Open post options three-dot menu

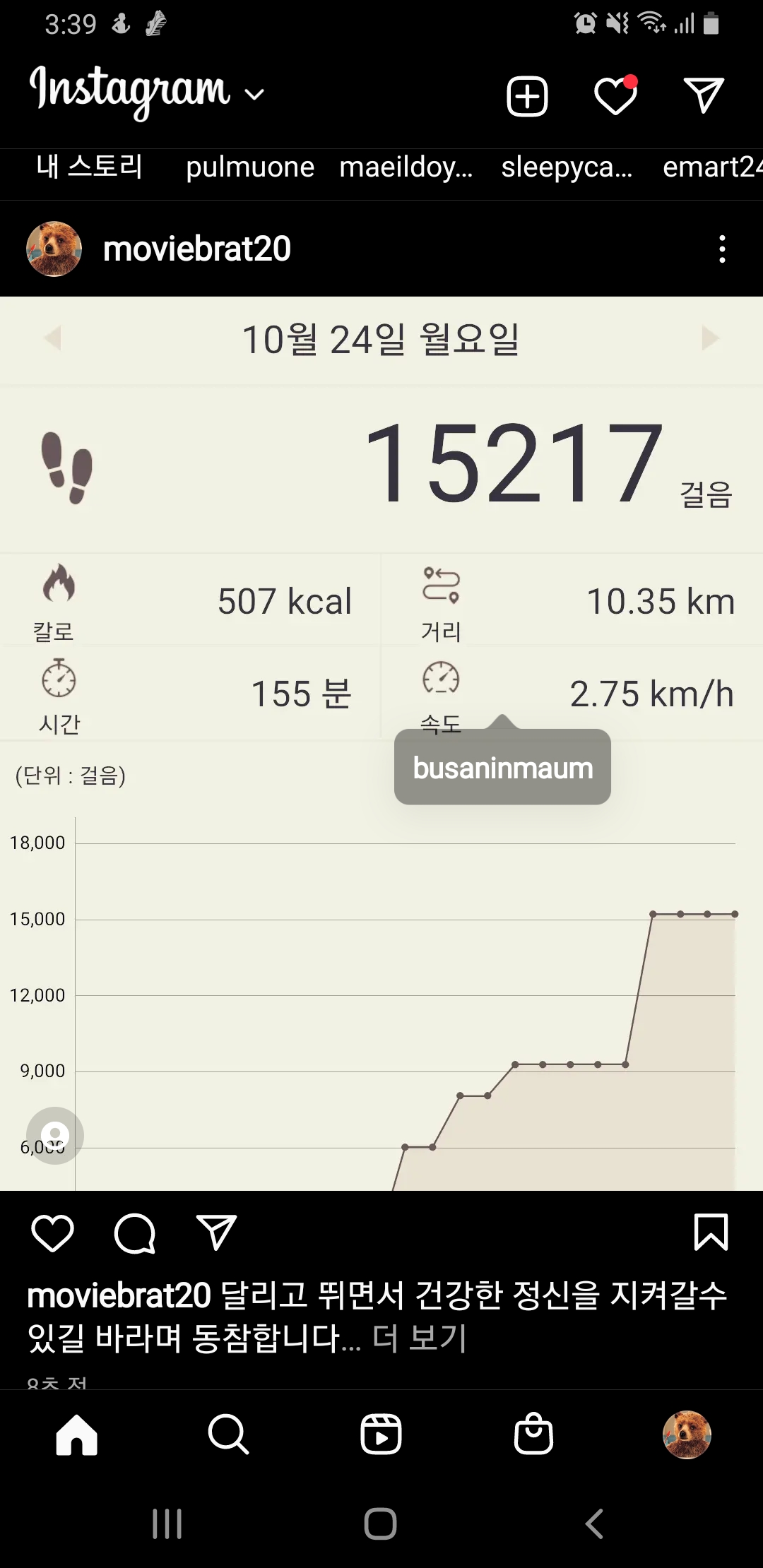(721, 249)
